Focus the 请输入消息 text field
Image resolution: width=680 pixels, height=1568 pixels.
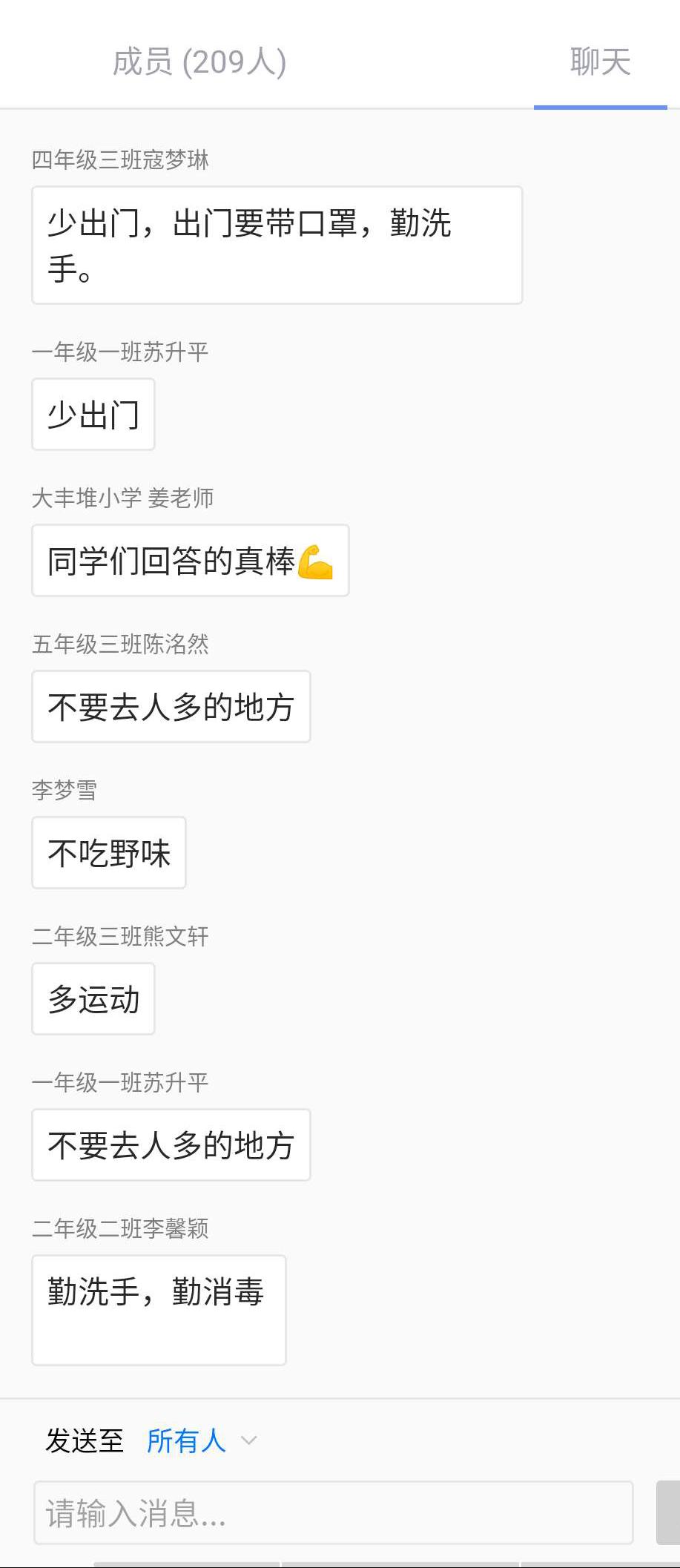333,1513
